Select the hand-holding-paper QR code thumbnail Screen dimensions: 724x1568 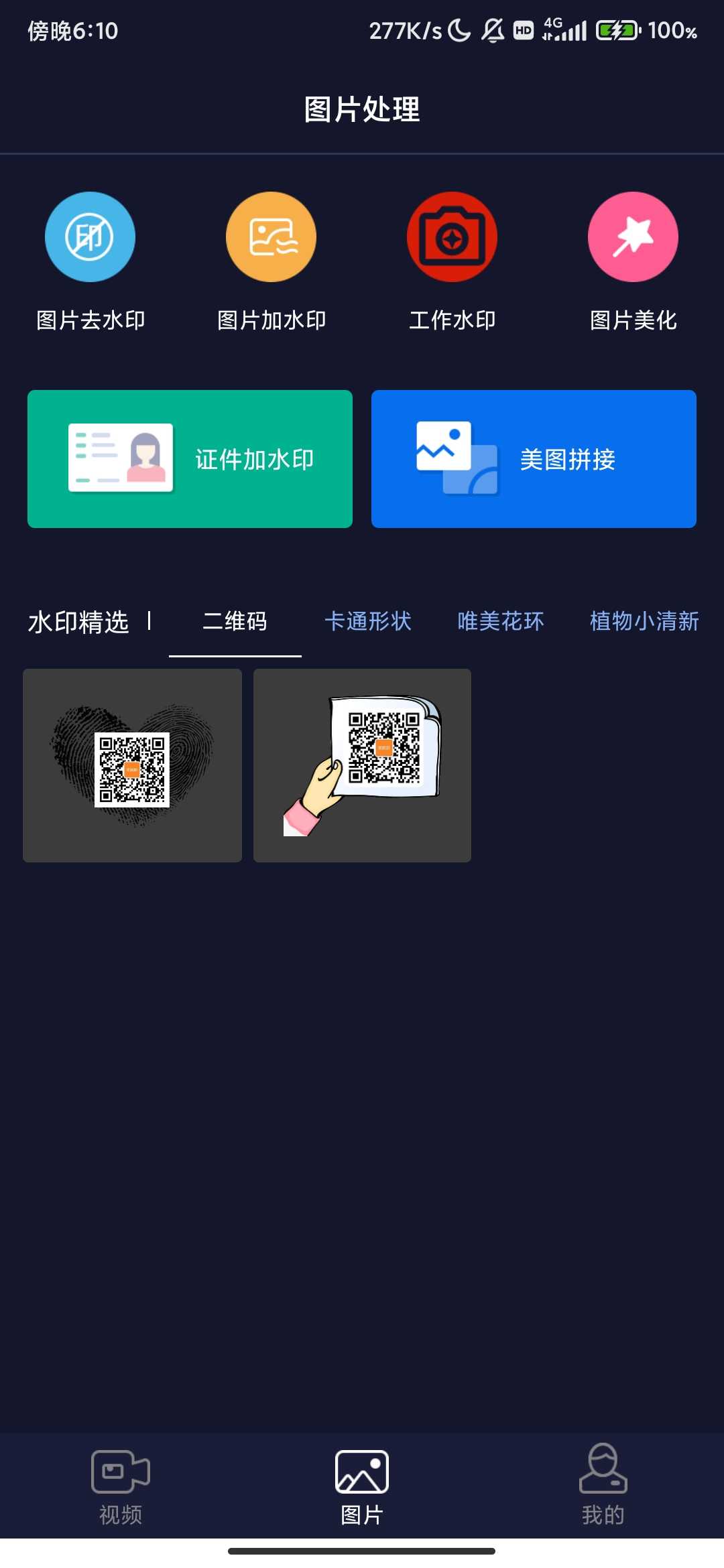[362, 766]
